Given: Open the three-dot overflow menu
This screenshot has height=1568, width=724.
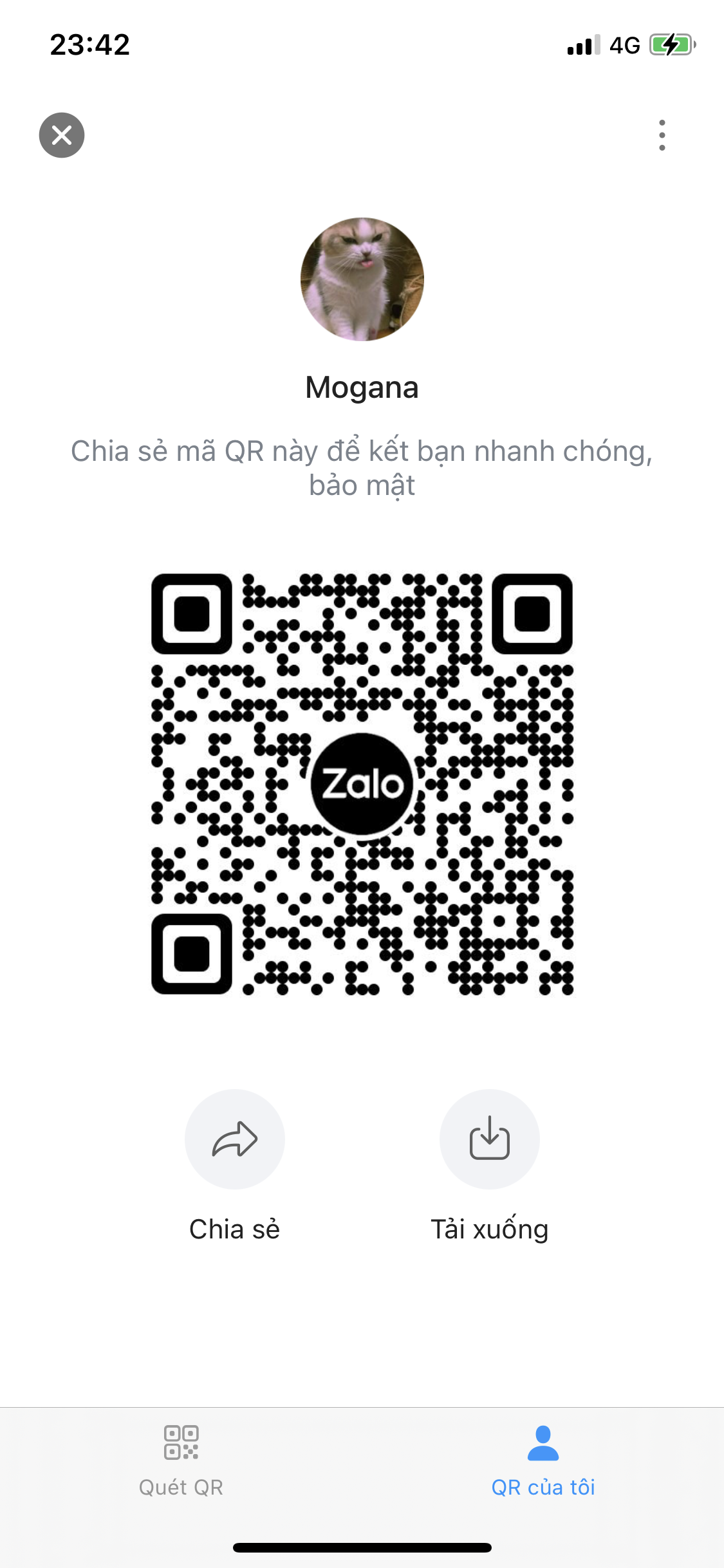Looking at the screenshot, I should (662, 135).
